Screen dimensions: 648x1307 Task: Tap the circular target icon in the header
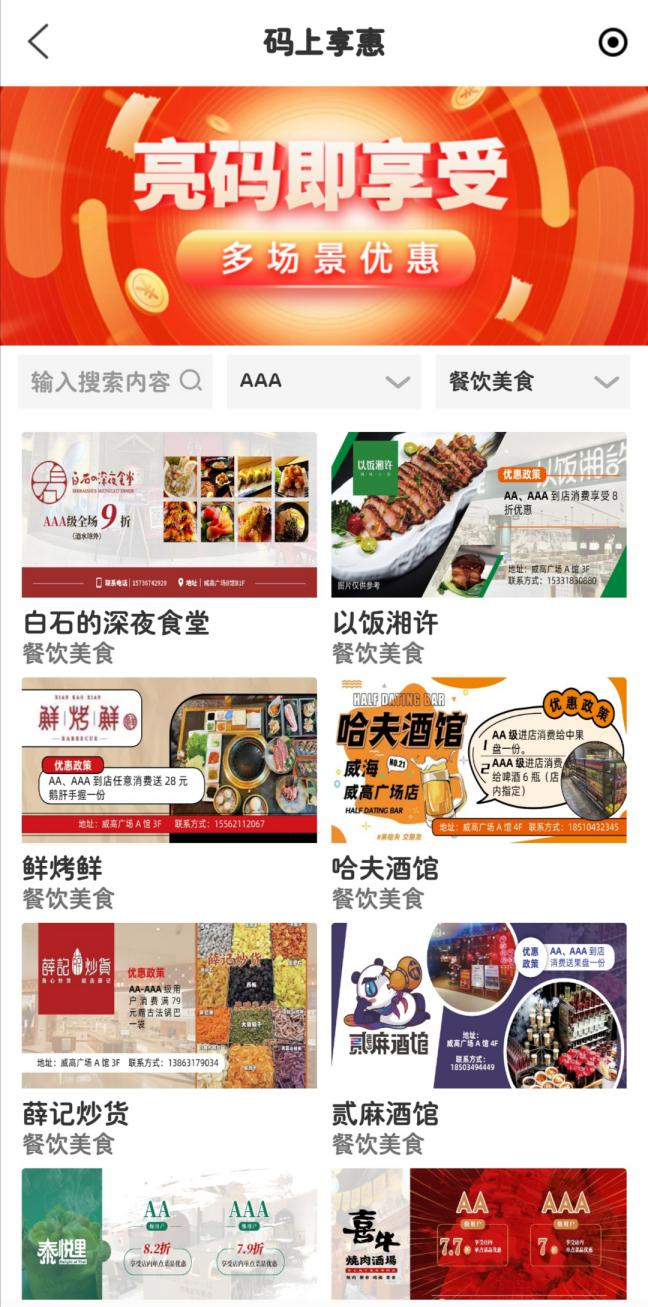(612, 42)
